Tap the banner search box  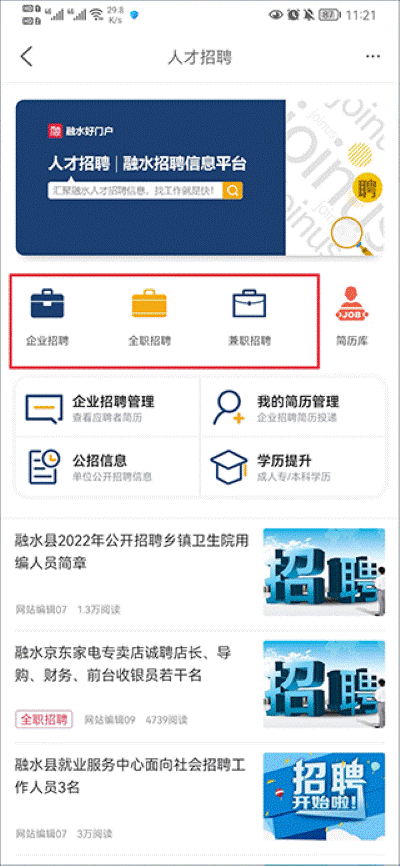pos(135,191)
